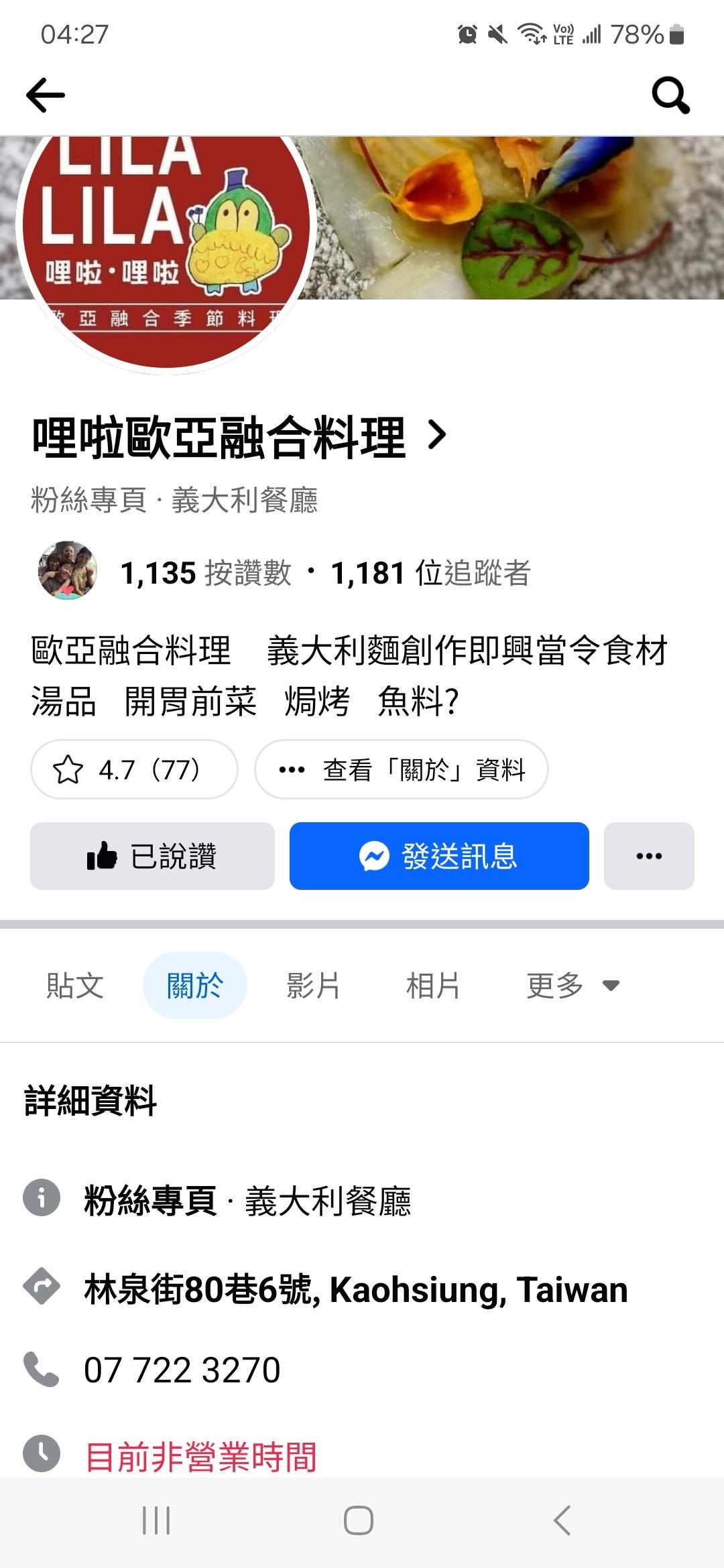This screenshot has height=1568, width=724.
Task: Switch to the 影片 tab
Action: (x=313, y=986)
